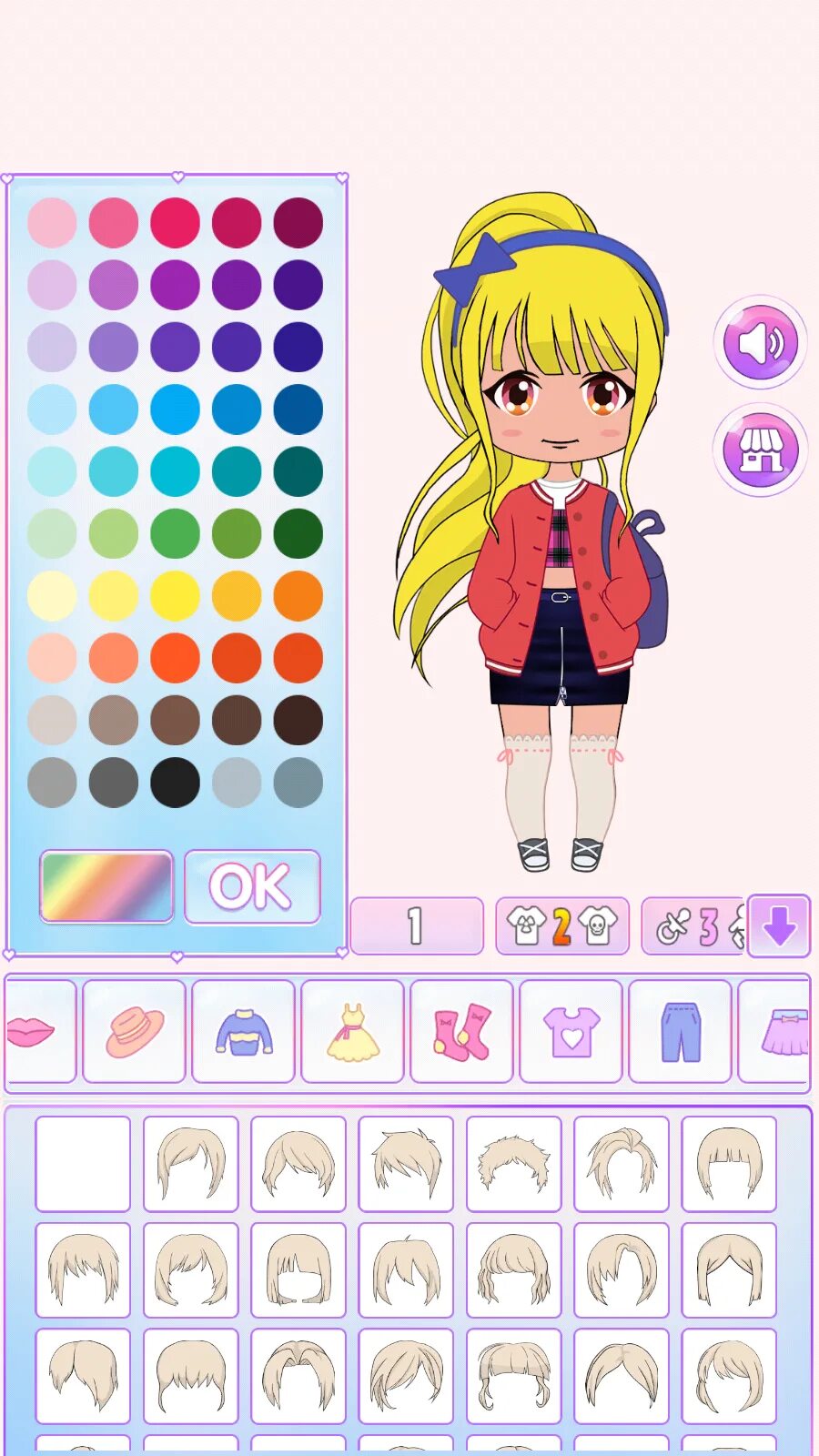Open the shop store icon
819x1456 pixels.
click(x=760, y=450)
